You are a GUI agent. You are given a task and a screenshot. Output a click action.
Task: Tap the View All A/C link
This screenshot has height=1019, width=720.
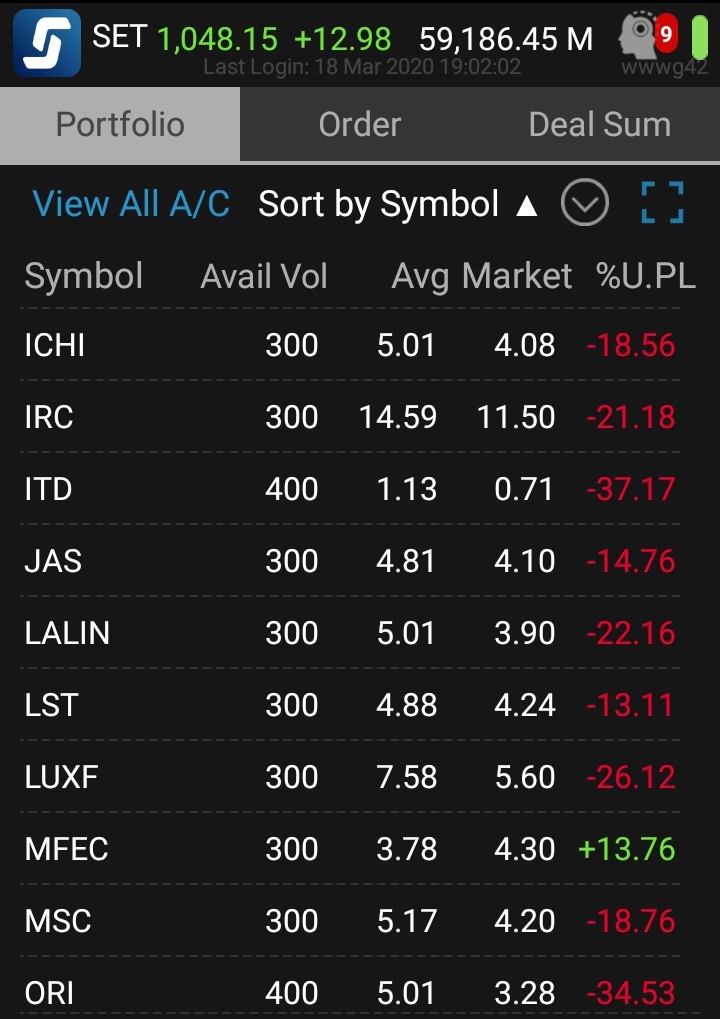pos(131,204)
